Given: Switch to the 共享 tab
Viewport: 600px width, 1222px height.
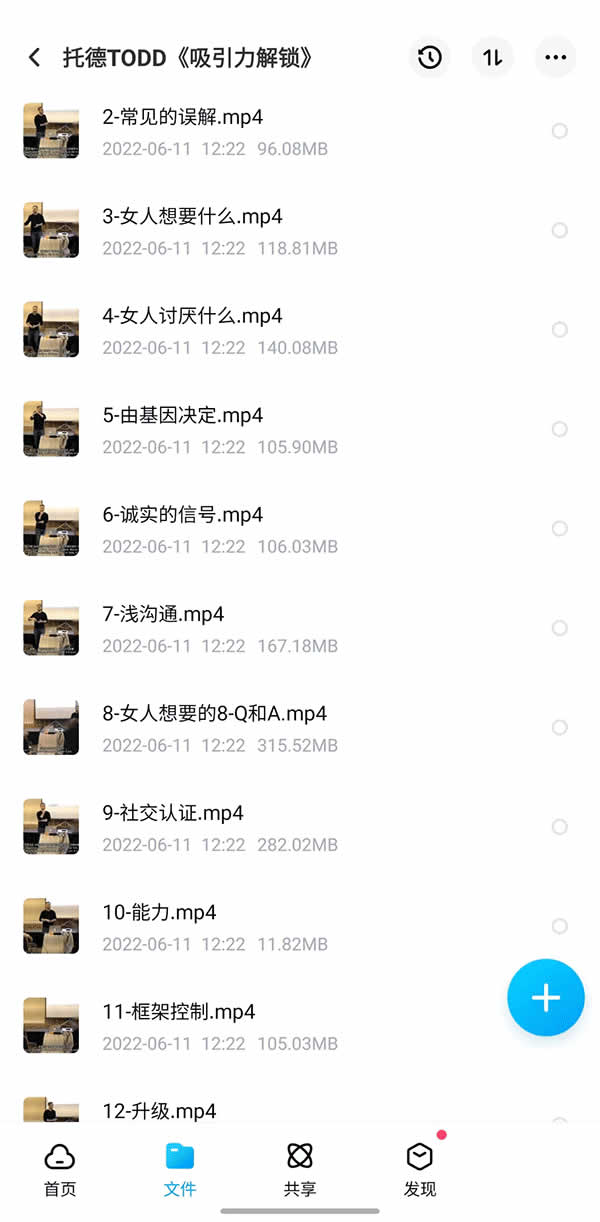Looking at the screenshot, I should coord(300,1168).
